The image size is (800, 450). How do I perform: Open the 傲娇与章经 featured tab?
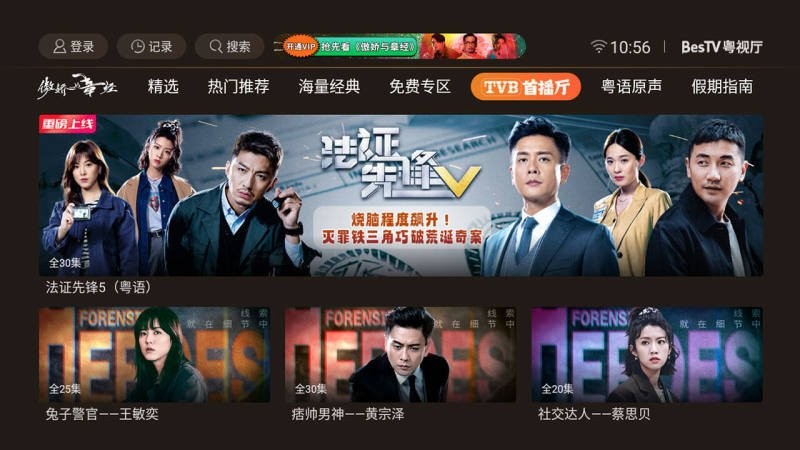(x=77, y=87)
